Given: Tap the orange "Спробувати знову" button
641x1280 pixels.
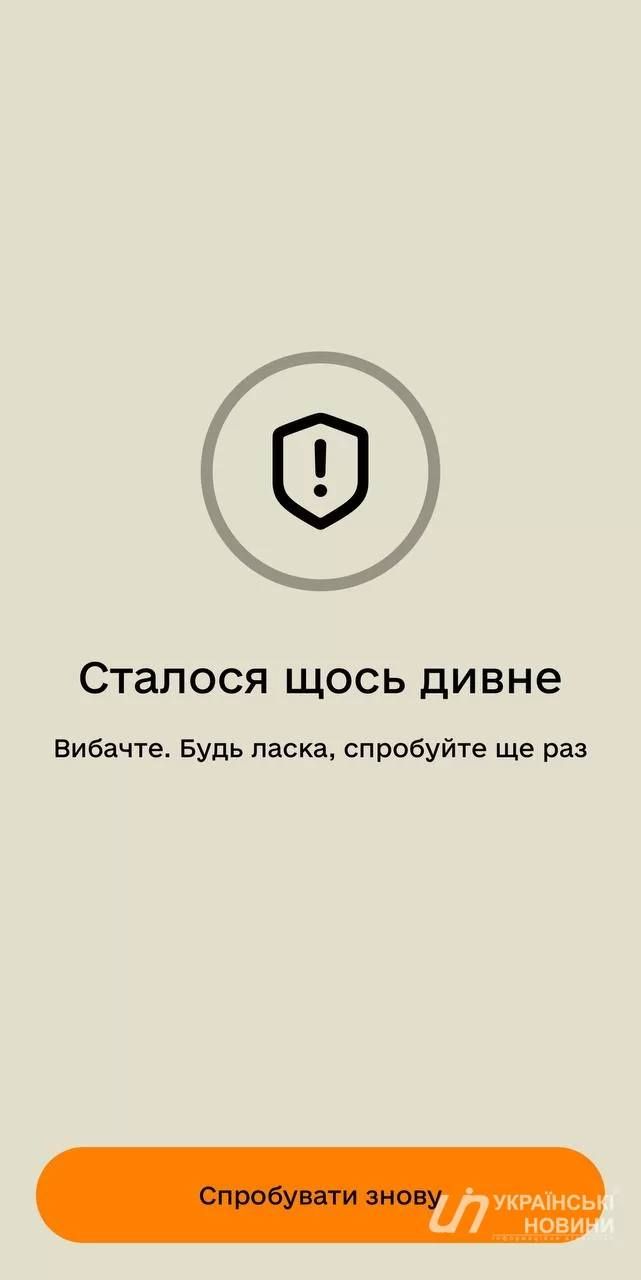Looking at the screenshot, I should (320, 1195).
